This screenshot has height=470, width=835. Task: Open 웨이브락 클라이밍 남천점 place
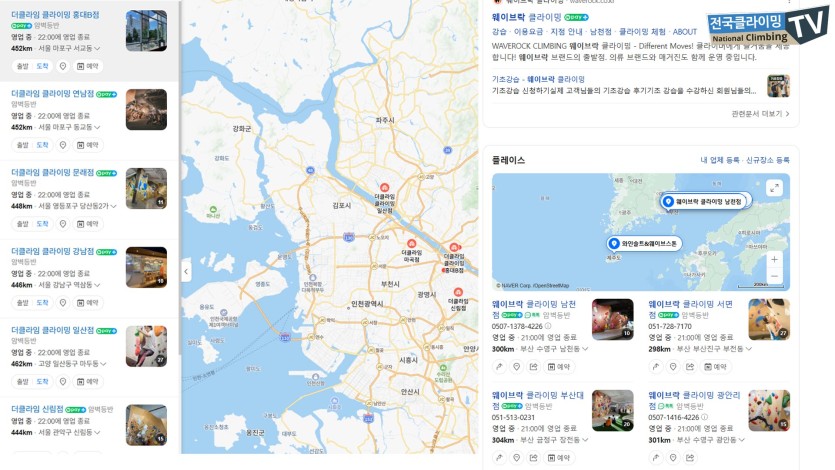533,303
